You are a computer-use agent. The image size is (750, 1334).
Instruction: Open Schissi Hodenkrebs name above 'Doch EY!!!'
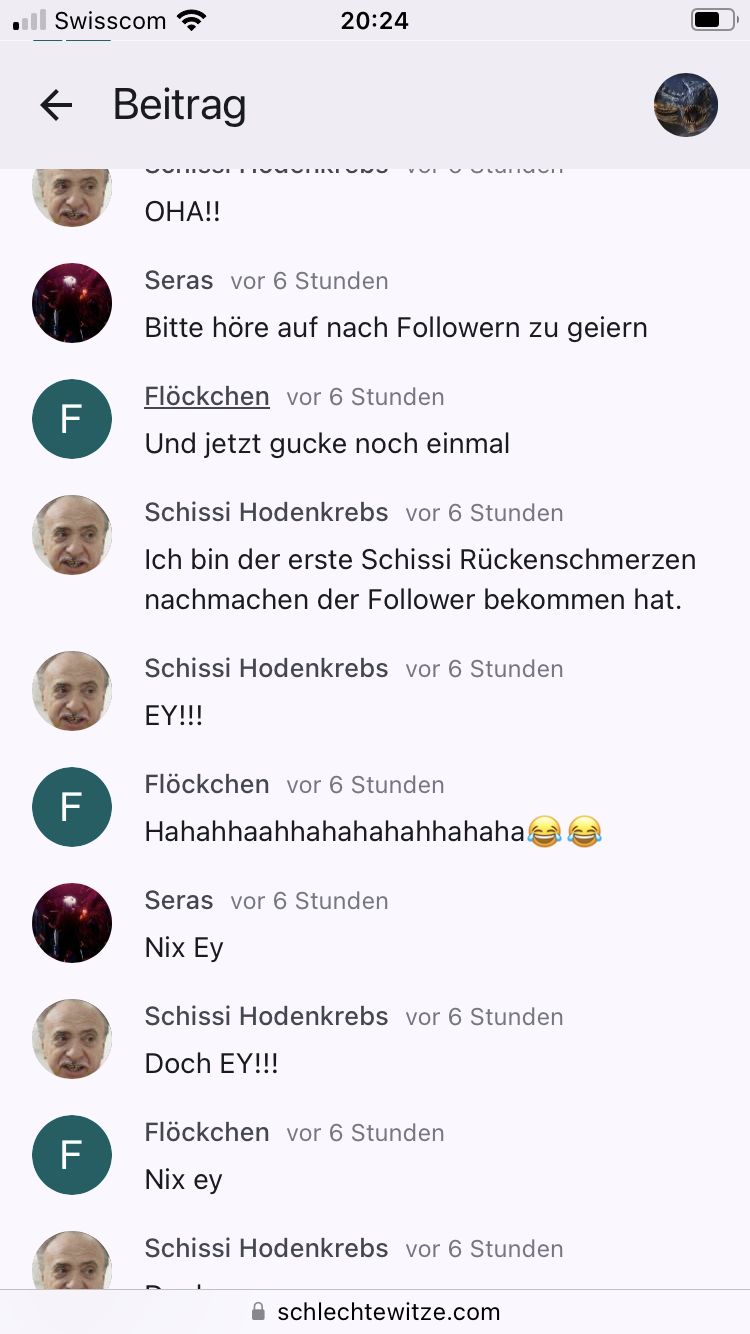pos(266,1017)
